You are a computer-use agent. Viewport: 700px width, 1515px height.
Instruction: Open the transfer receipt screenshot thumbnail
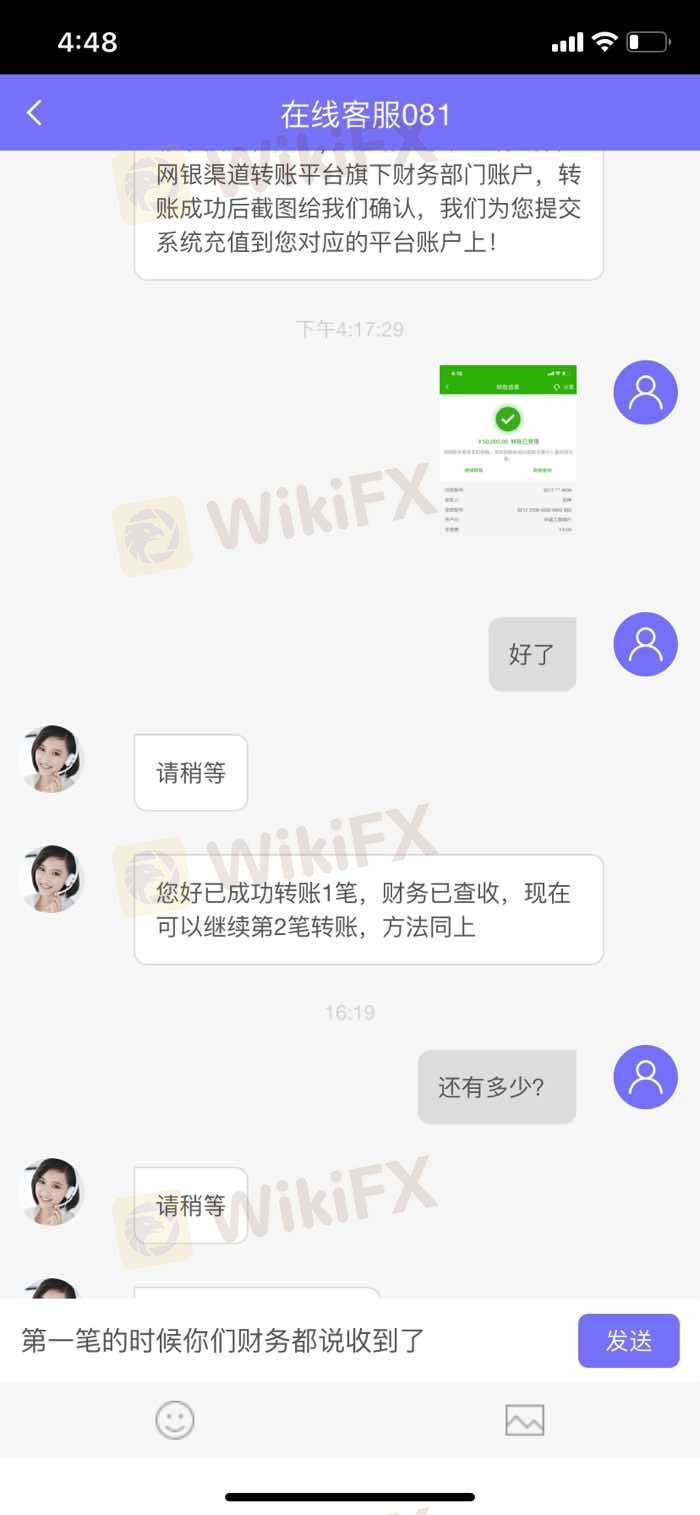tap(508, 450)
